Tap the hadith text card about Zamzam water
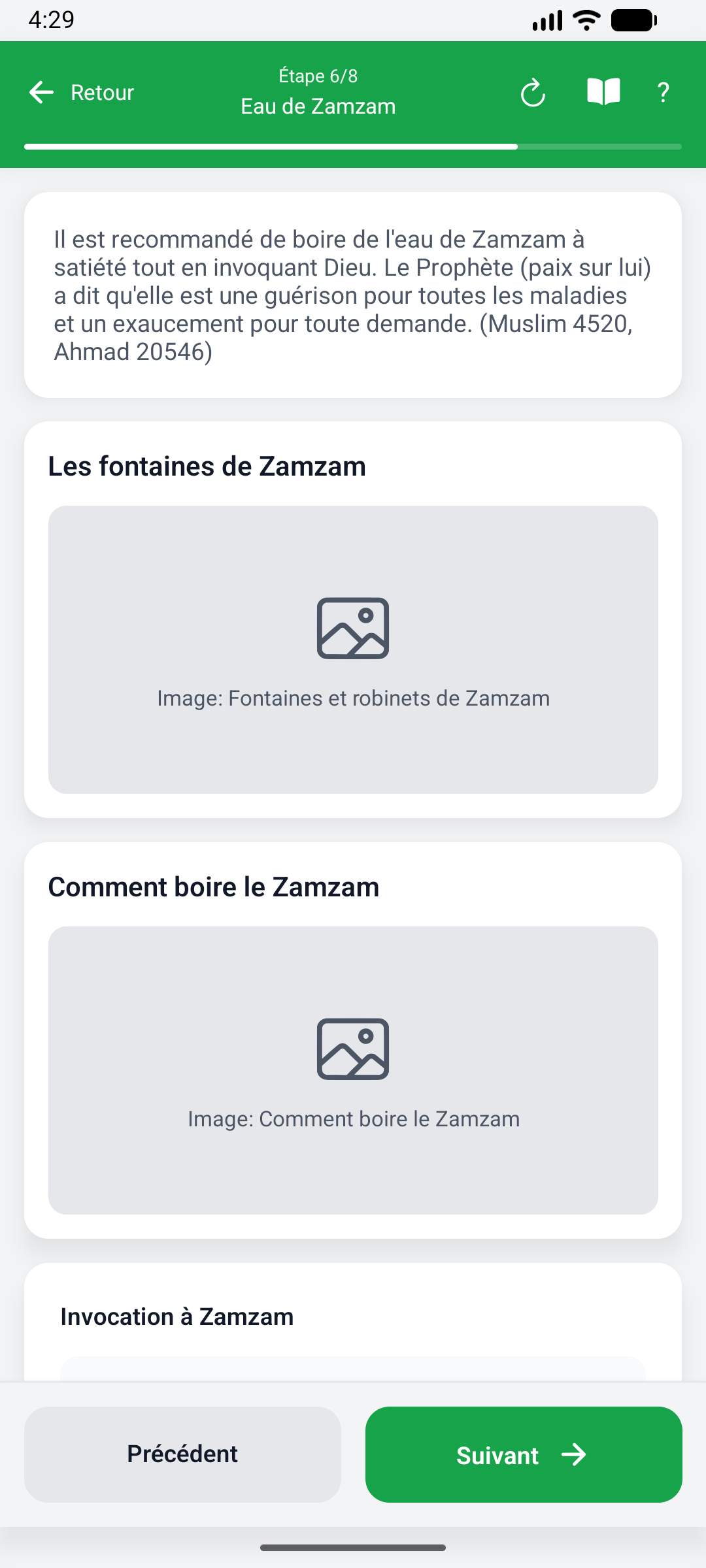The width and height of the screenshot is (706, 1568). click(353, 295)
